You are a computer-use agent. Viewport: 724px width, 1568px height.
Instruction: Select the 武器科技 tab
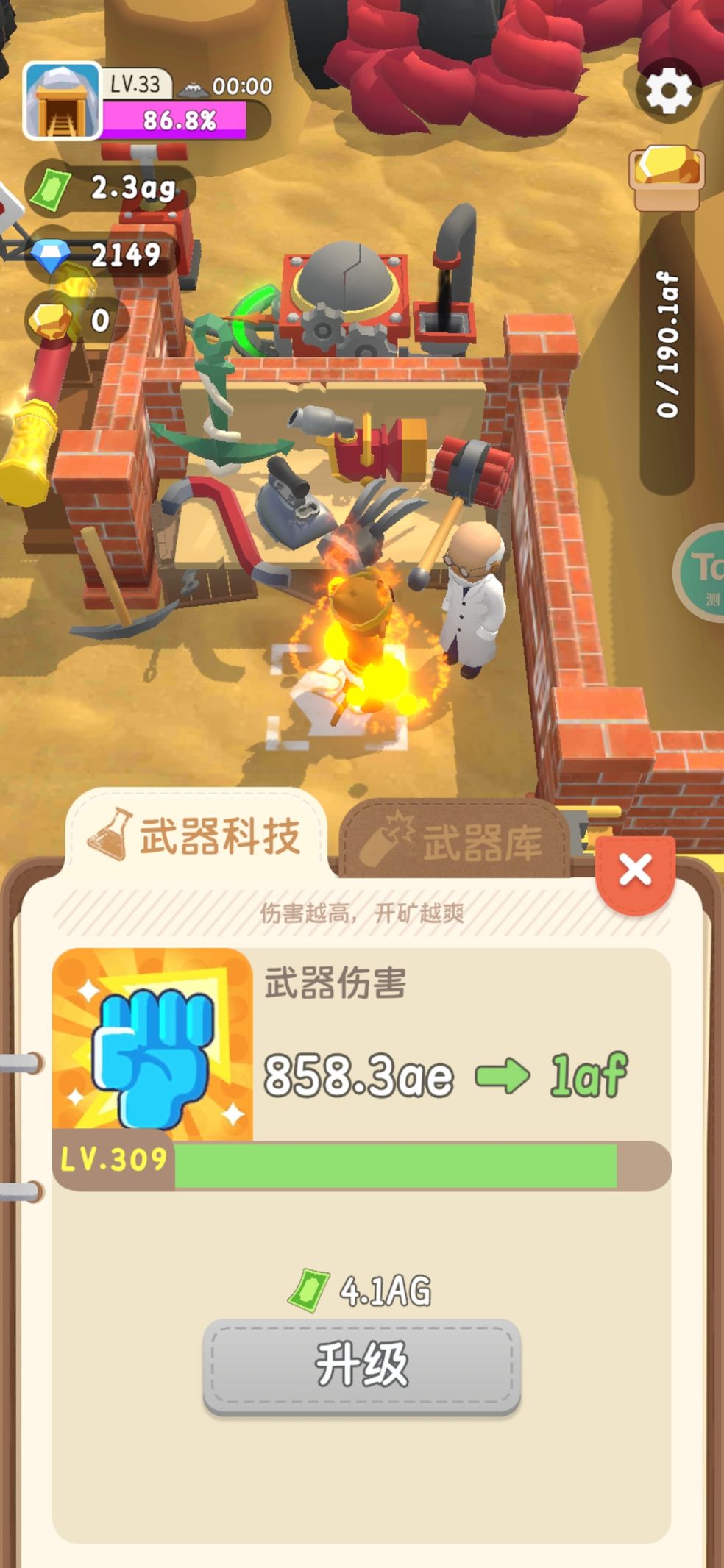196,836
